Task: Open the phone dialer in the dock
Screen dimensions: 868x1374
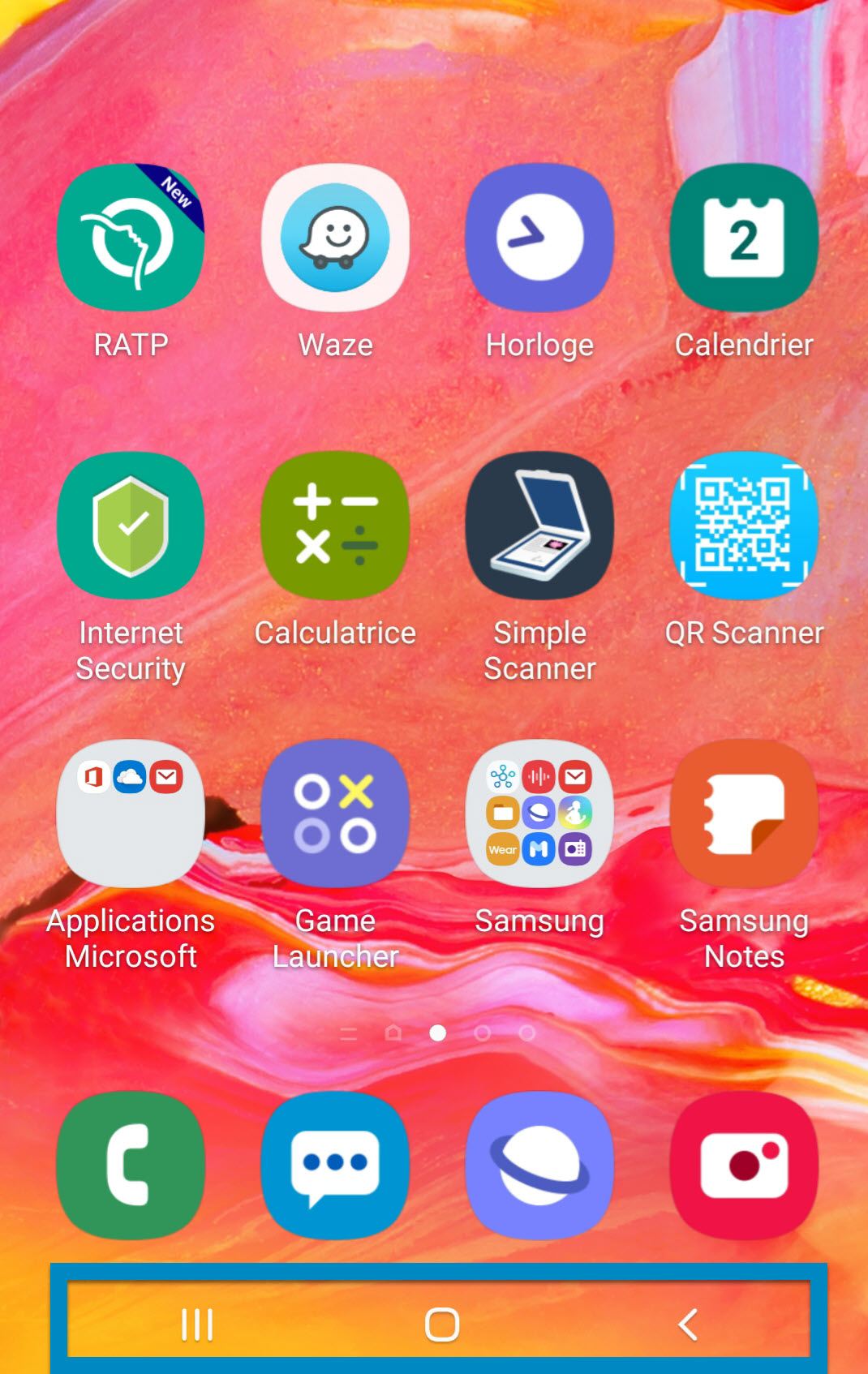Action: pos(131,1165)
